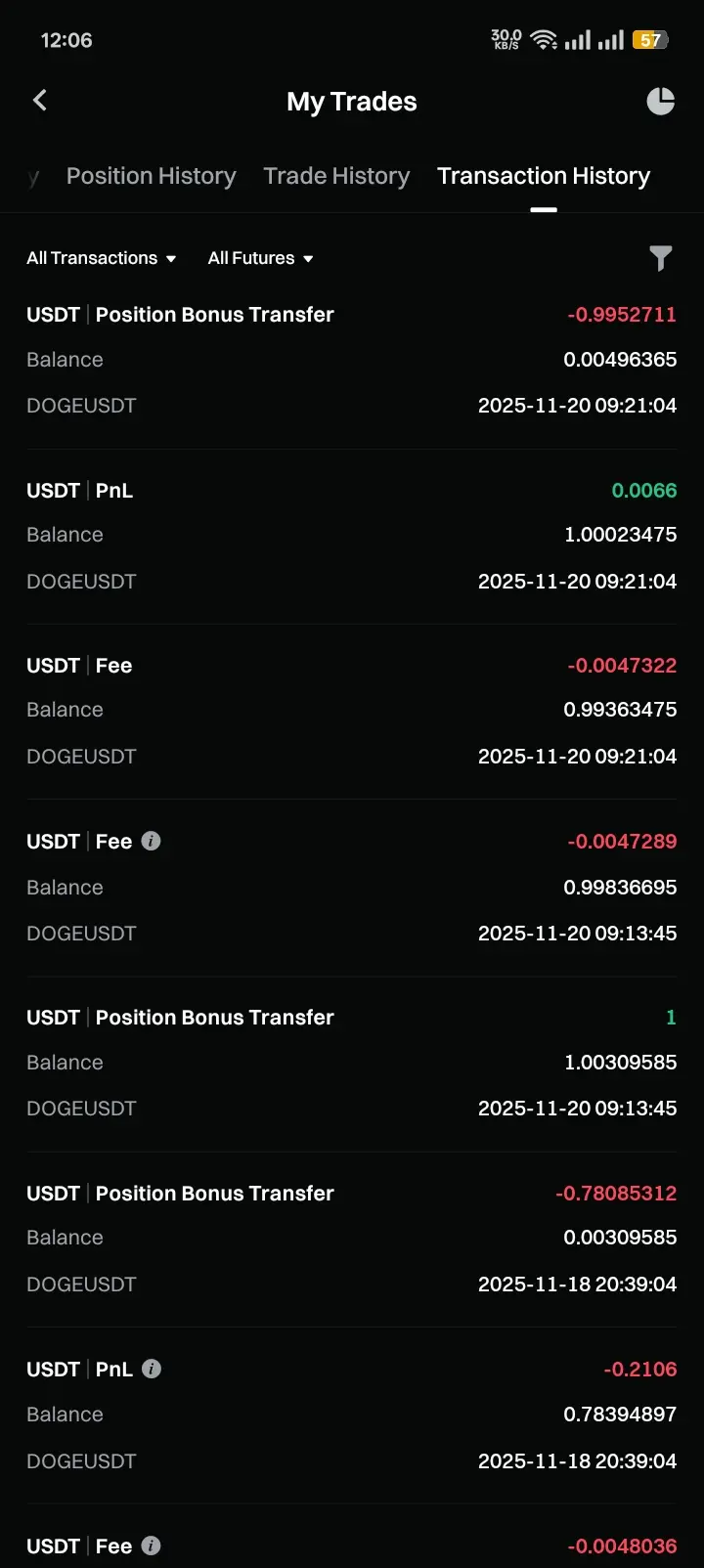Open the pie chart analysis icon
The height and width of the screenshot is (1568, 704).
pyautogui.click(x=661, y=101)
